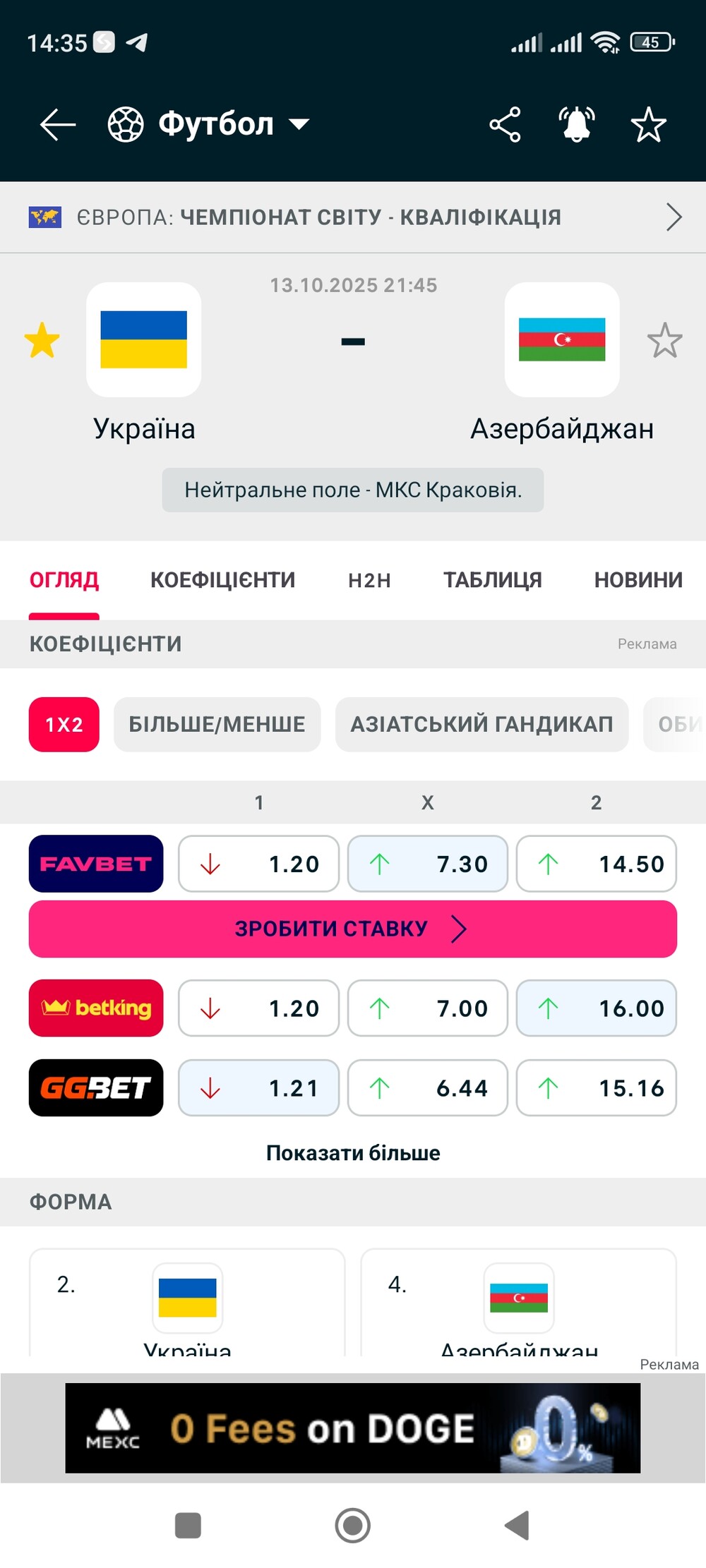The width and height of the screenshot is (706, 1568).
Task: Select the Азіатський гандикап chip
Action: point(481,724)
